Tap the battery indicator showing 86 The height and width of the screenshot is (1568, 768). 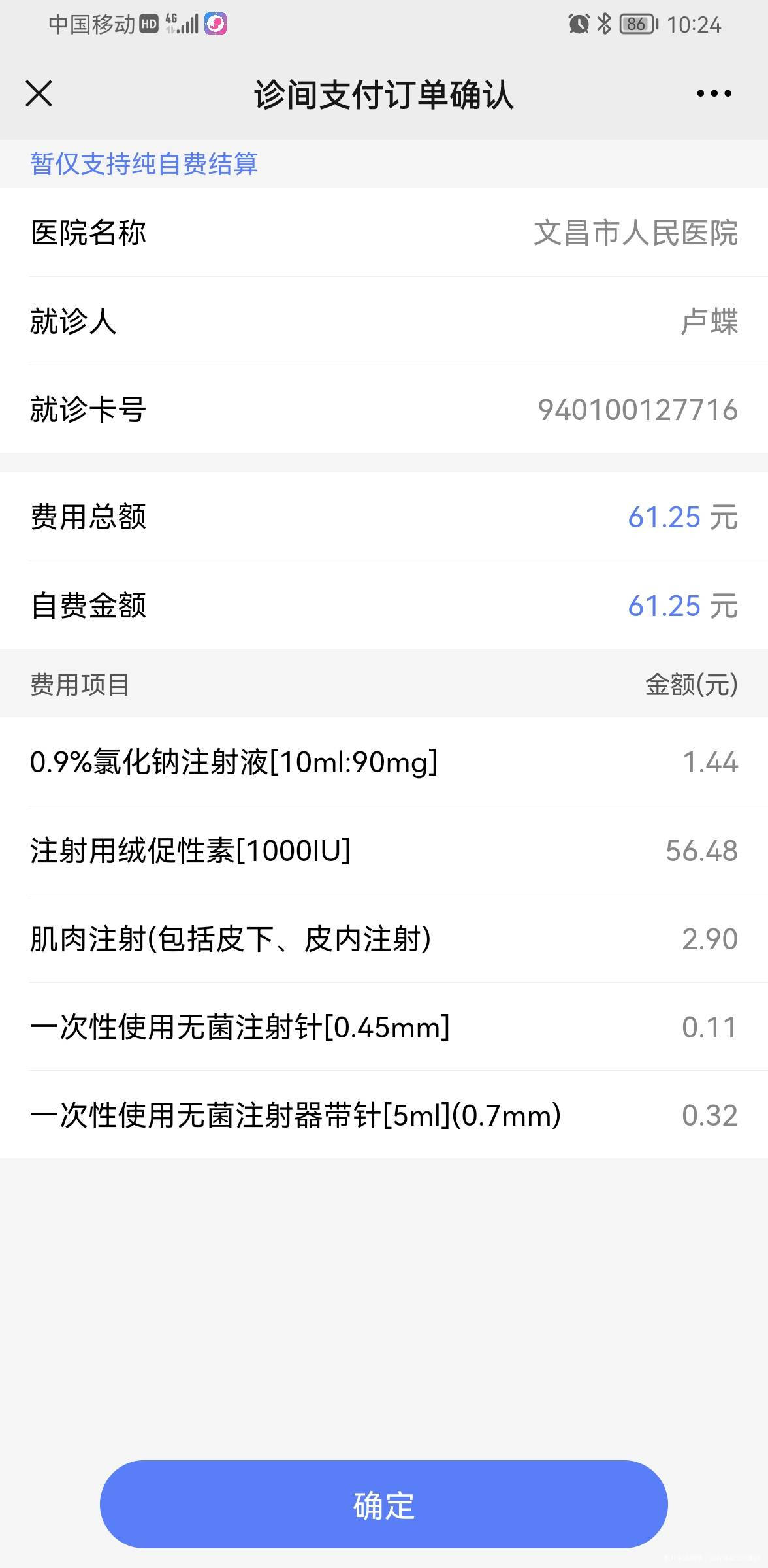click(x=637, y=24)
